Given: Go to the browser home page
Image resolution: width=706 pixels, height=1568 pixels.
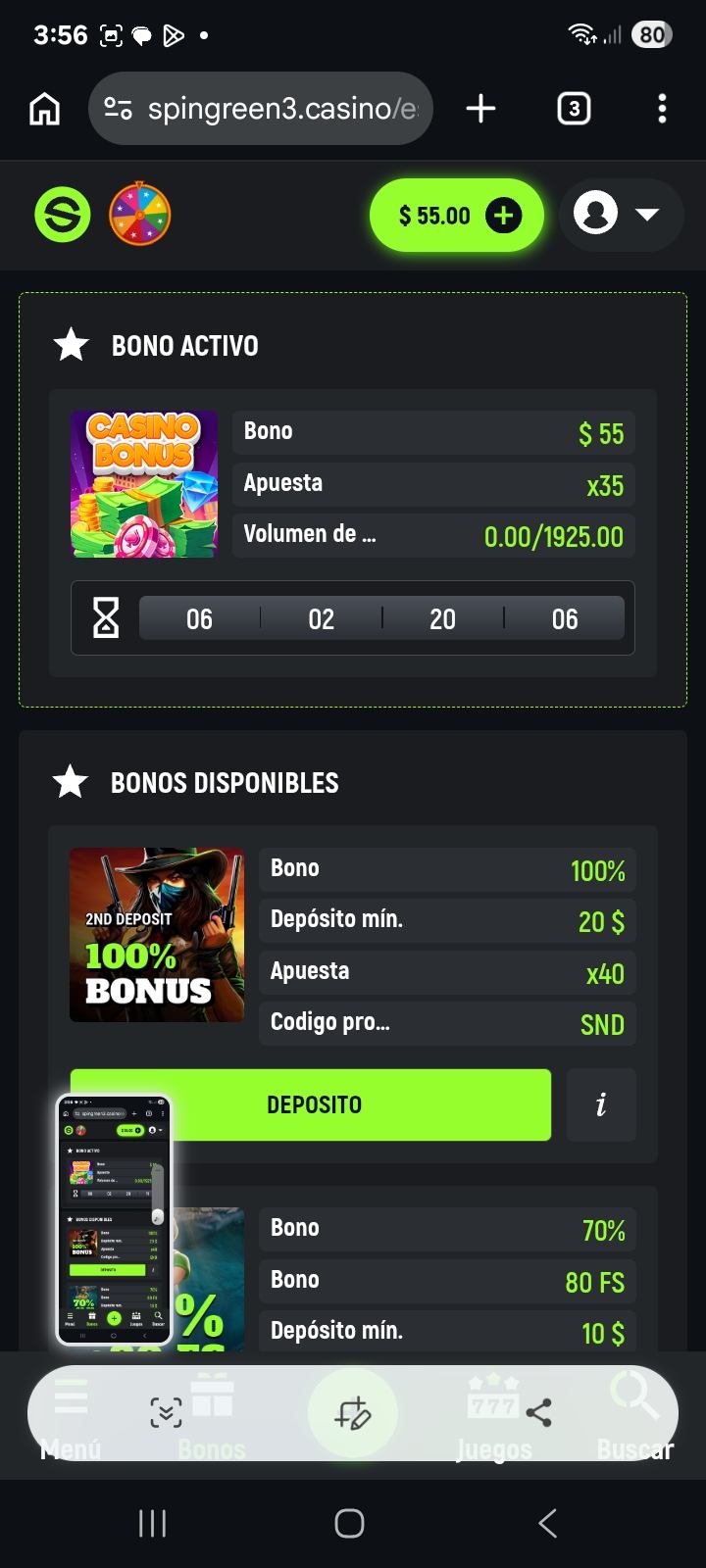Looking at the screenshot, I should pos(44,109).
